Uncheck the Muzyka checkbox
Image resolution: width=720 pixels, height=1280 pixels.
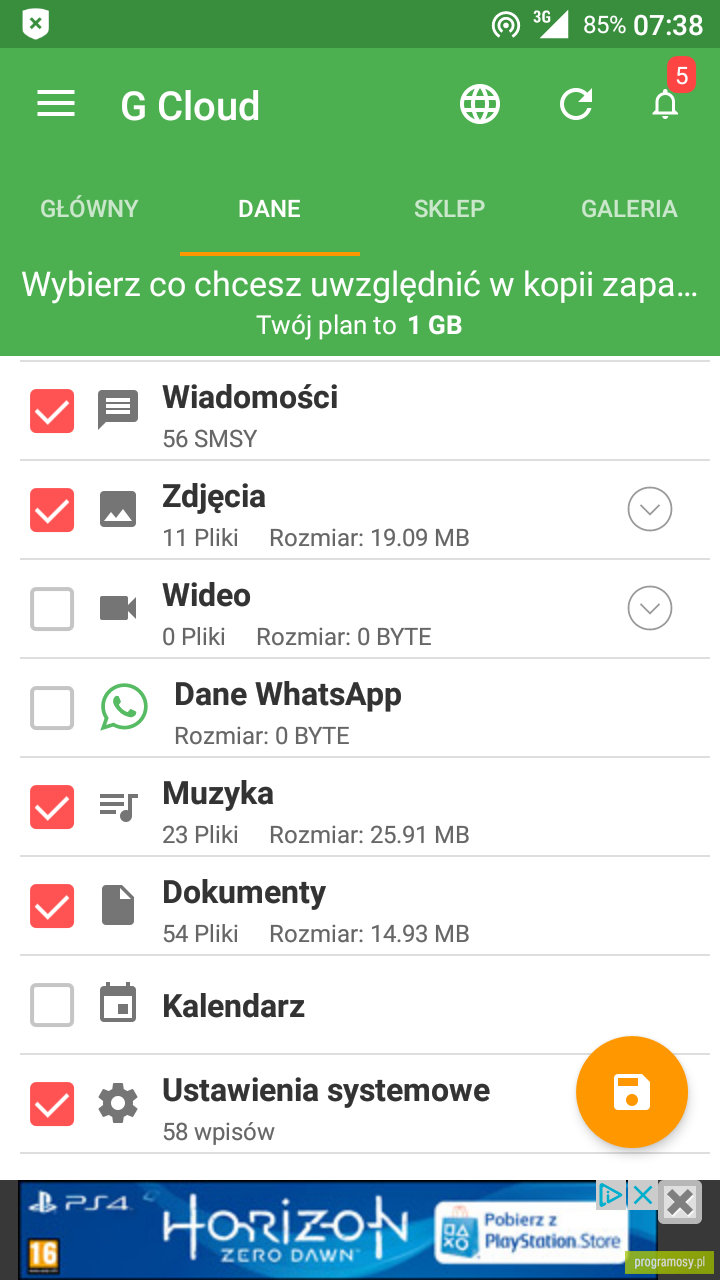coord(52,806)
